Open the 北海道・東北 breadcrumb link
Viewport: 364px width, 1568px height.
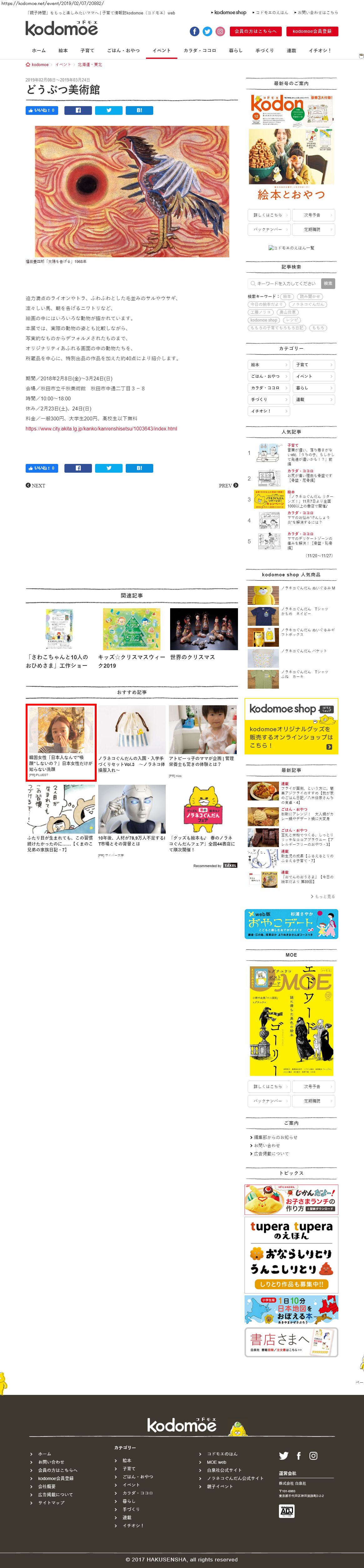coord(90,64)
